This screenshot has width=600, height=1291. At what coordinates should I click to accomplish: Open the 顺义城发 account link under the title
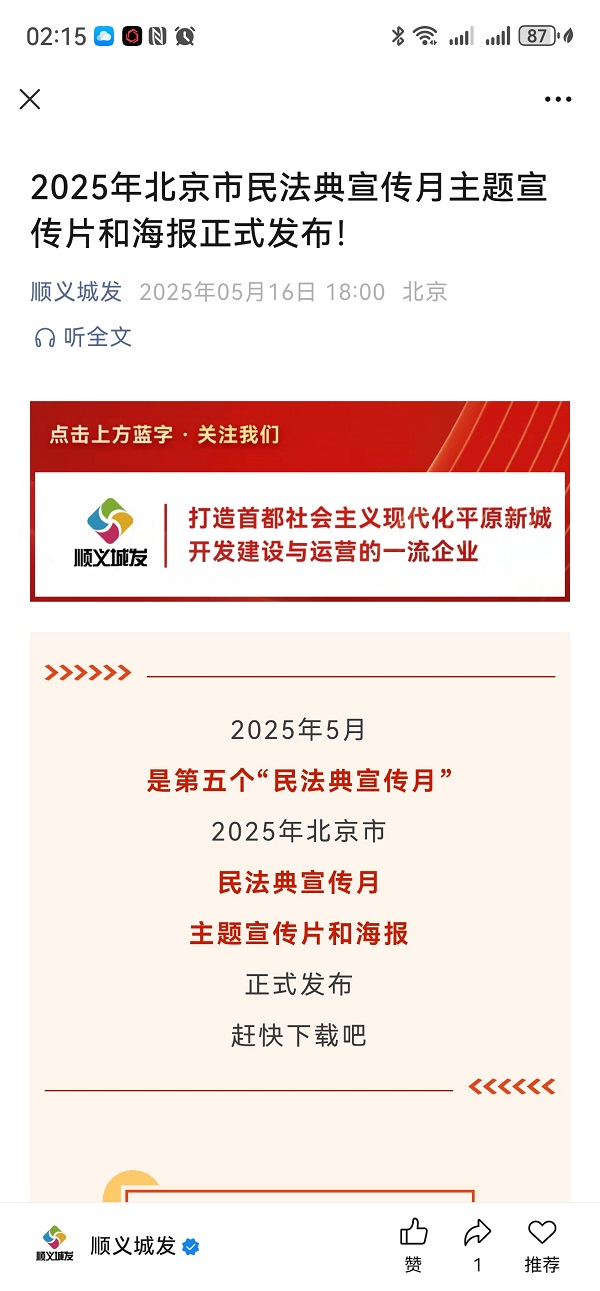click(x=76, y=292)
